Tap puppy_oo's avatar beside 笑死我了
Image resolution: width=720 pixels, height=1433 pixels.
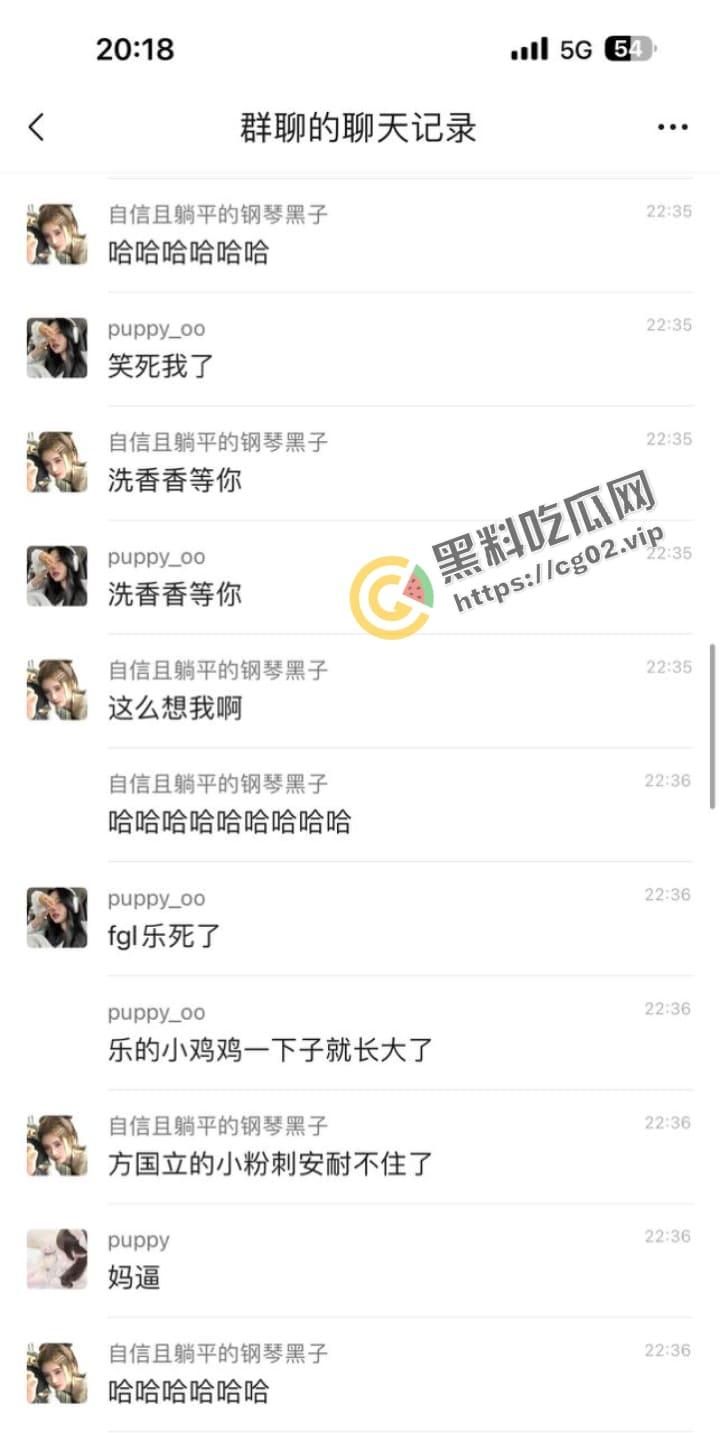[56, 347]
